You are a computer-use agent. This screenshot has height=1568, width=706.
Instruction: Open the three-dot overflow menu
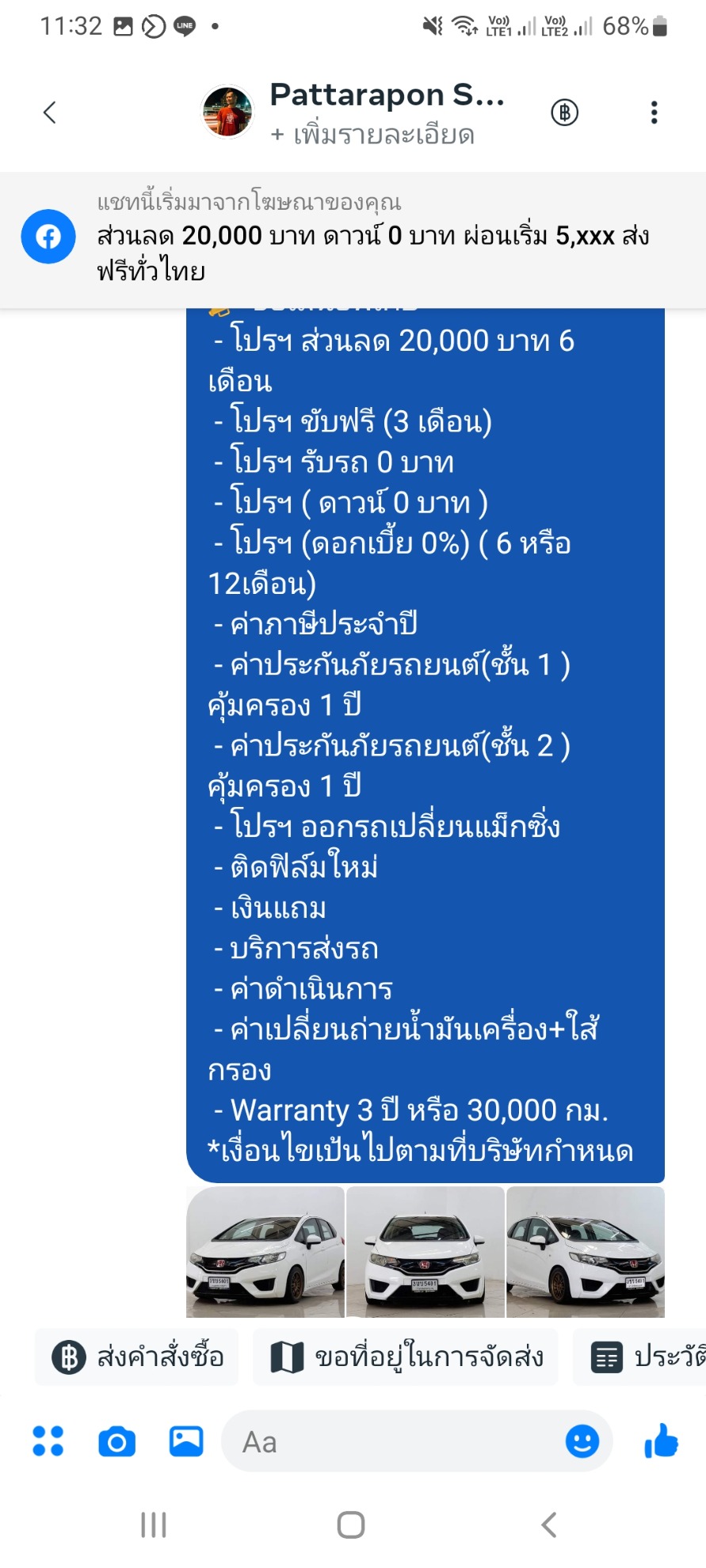[654, 112]
